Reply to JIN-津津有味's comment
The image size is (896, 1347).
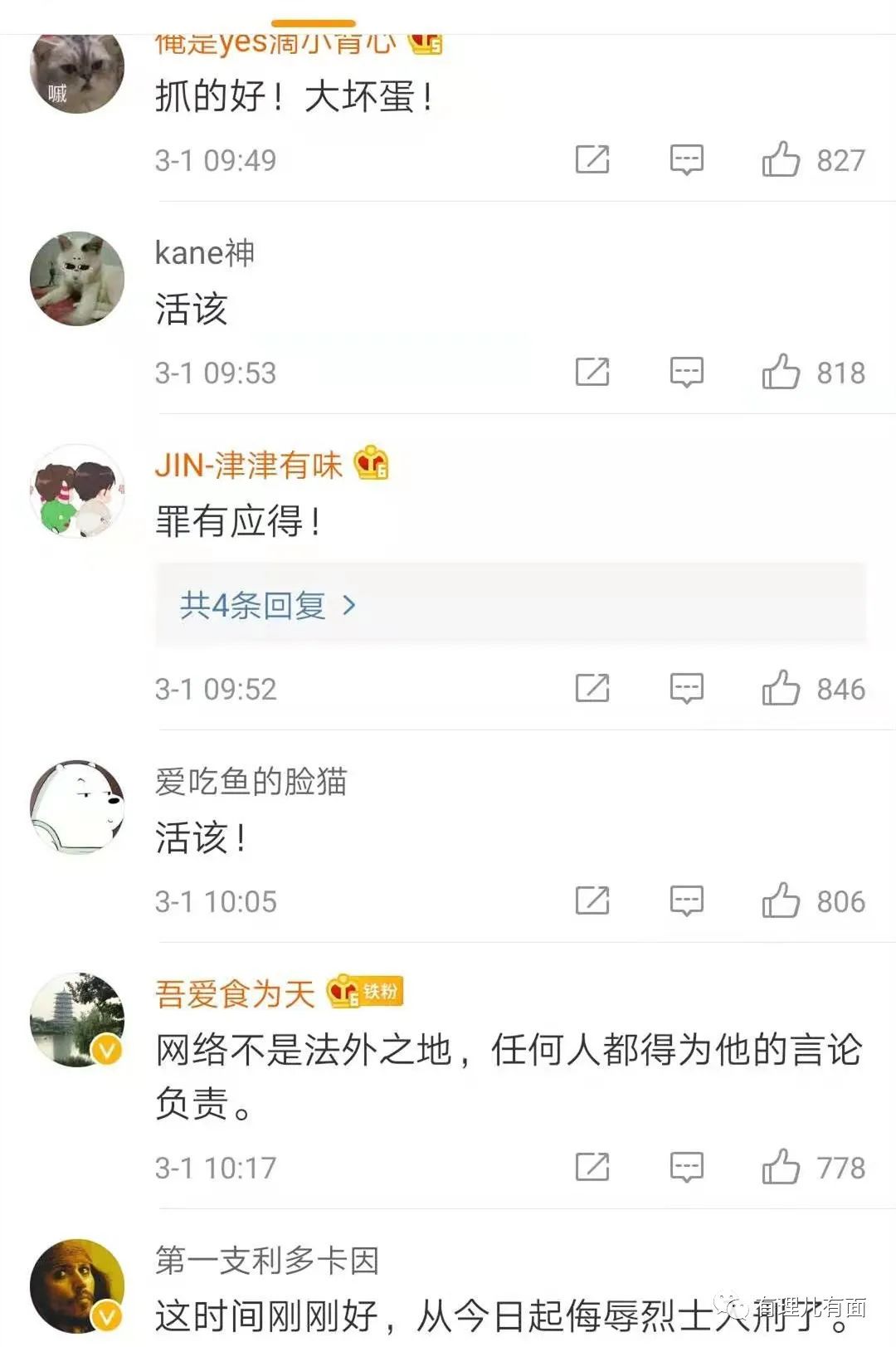686,688
